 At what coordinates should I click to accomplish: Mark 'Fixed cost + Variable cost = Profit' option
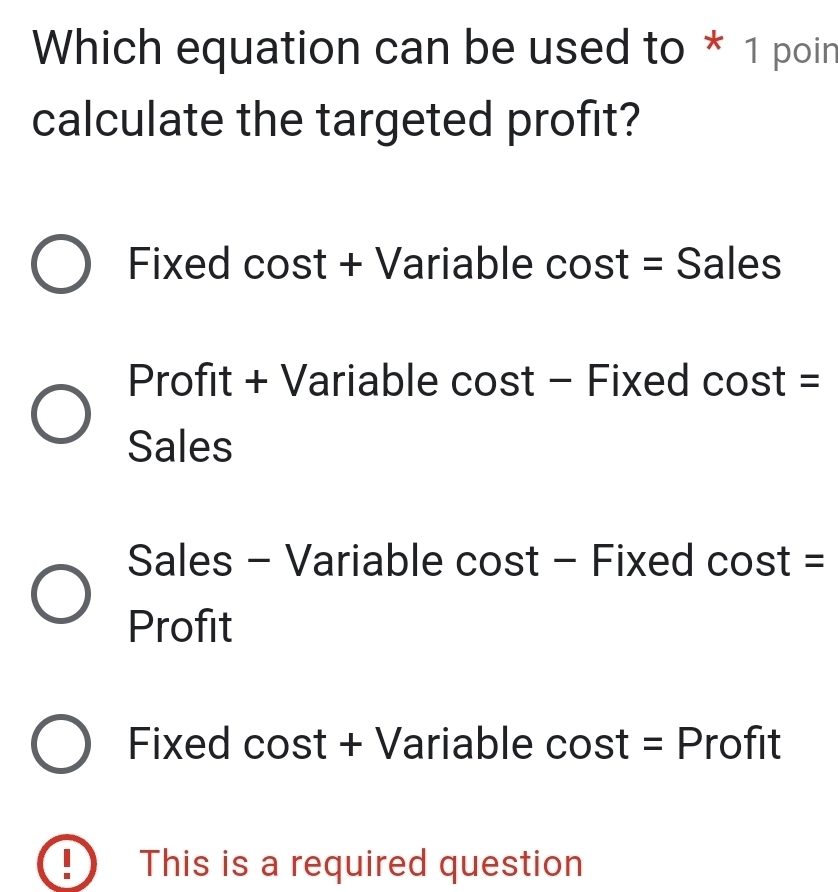(x=61, y=745)
